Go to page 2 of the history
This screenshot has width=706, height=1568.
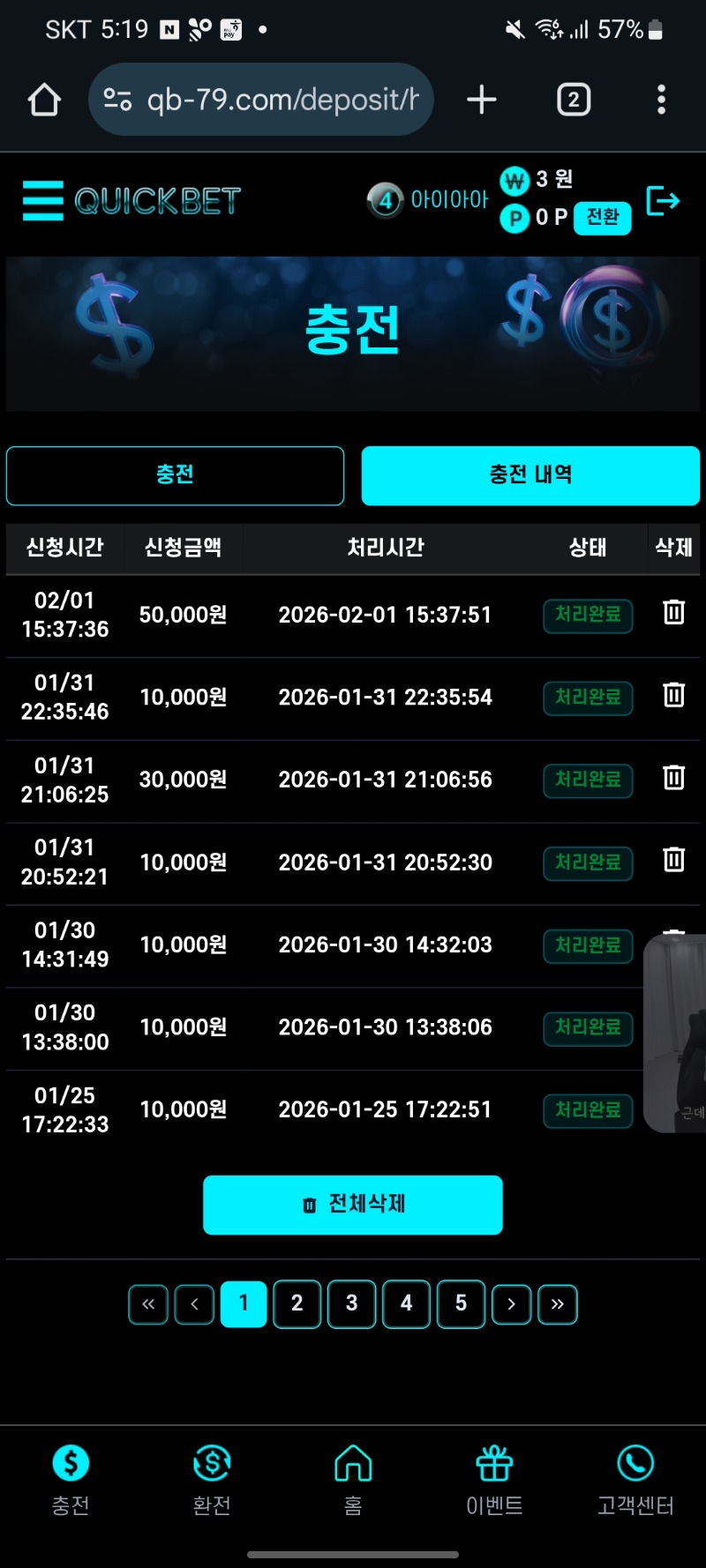[297, 1303]
